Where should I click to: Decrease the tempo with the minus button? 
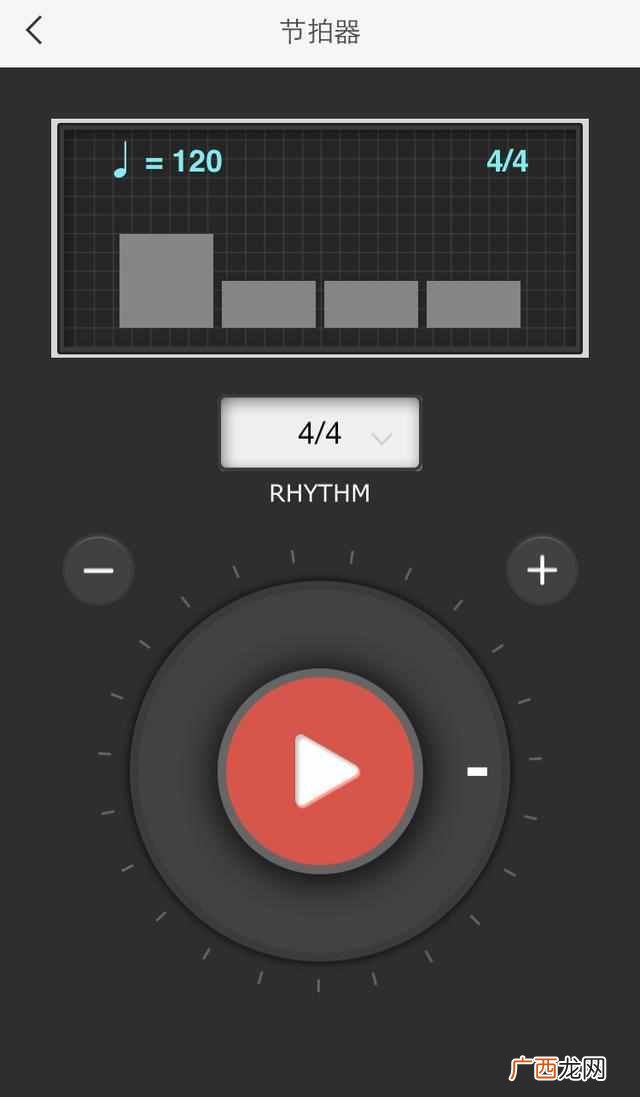99,570
